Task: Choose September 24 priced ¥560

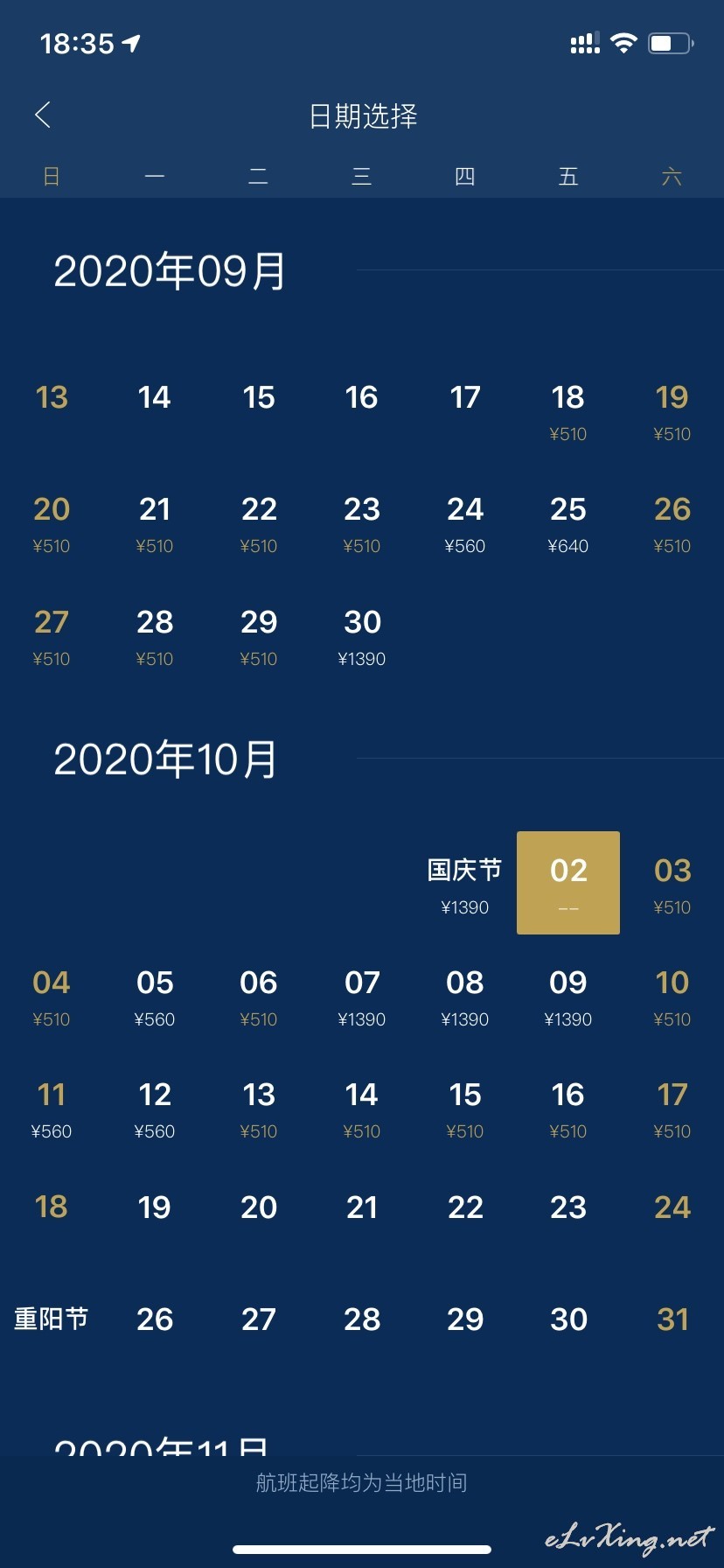Action: coord(465,524)
